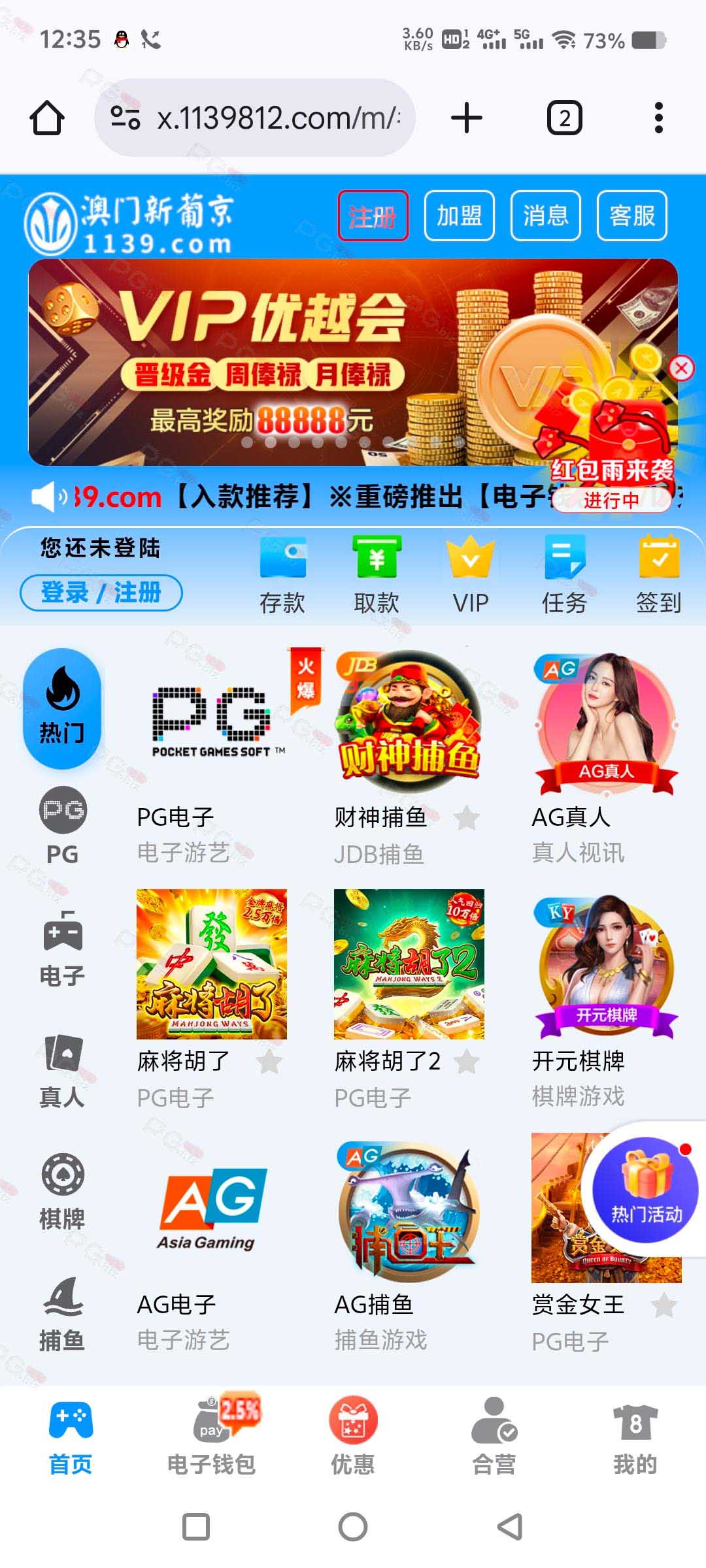Tap the 登录 / 注册 button
This screenshot has height=1568, width=706.
click(x=101, y=593)
